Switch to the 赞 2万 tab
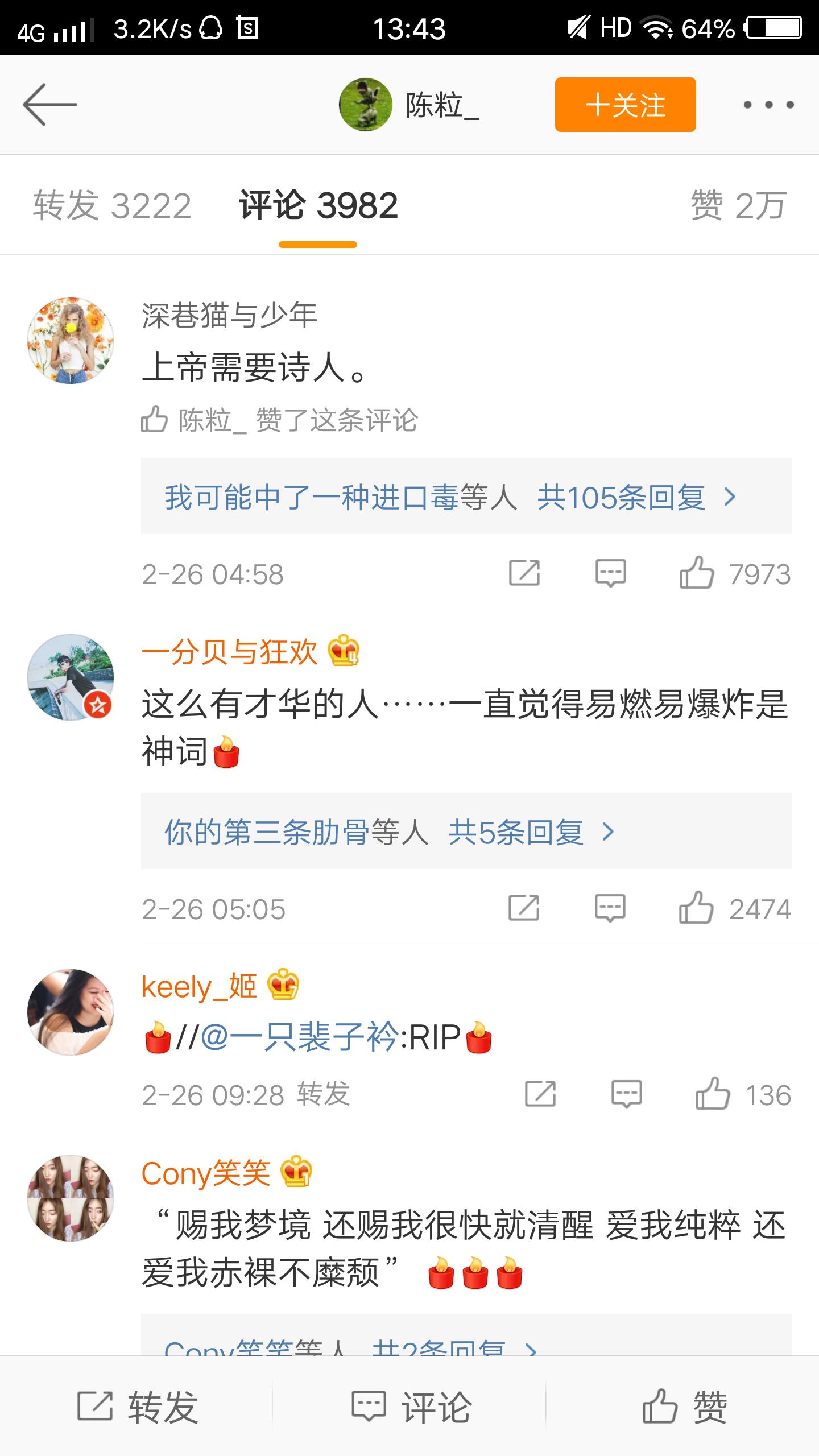Image resolution: width=819 pixels, height=1456 pixels. (738, 205)
